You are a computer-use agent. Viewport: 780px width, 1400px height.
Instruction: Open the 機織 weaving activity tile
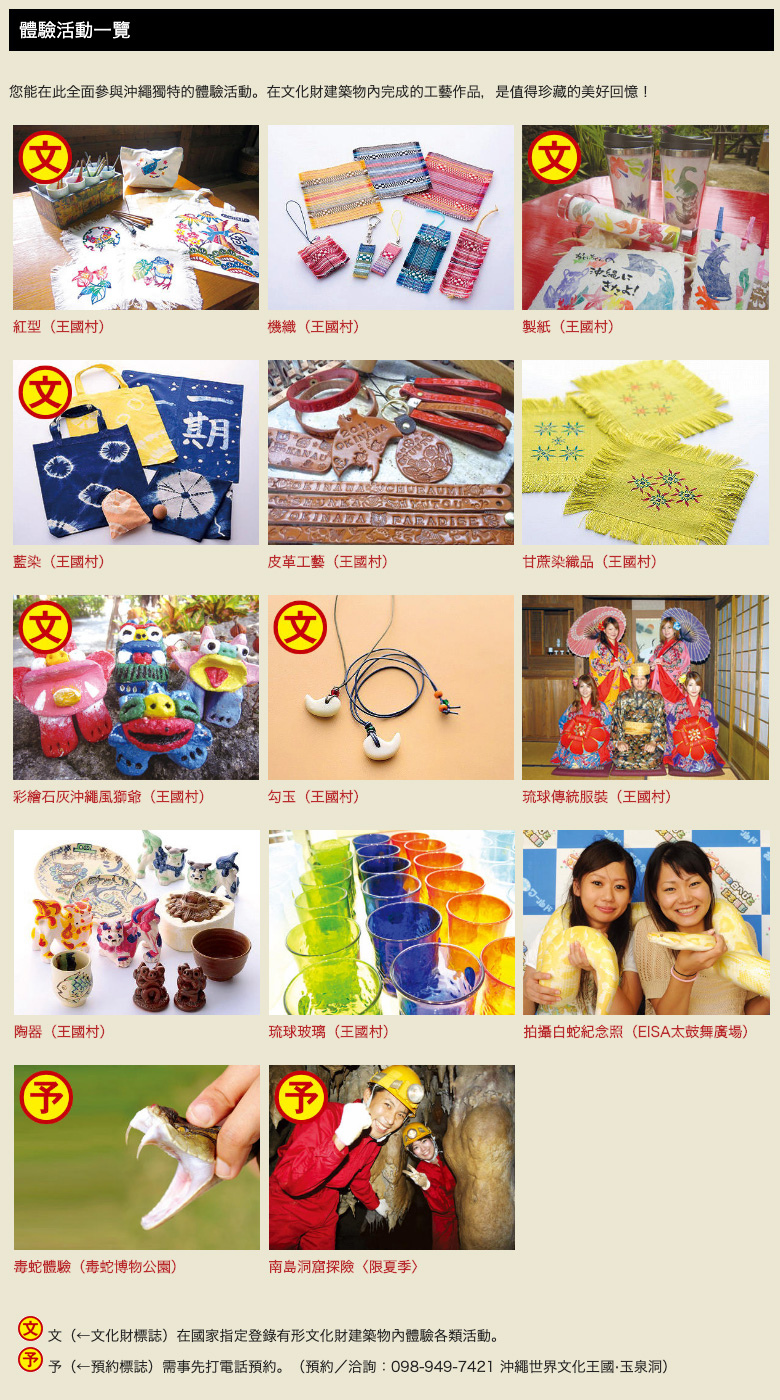(x=391, y=218)
